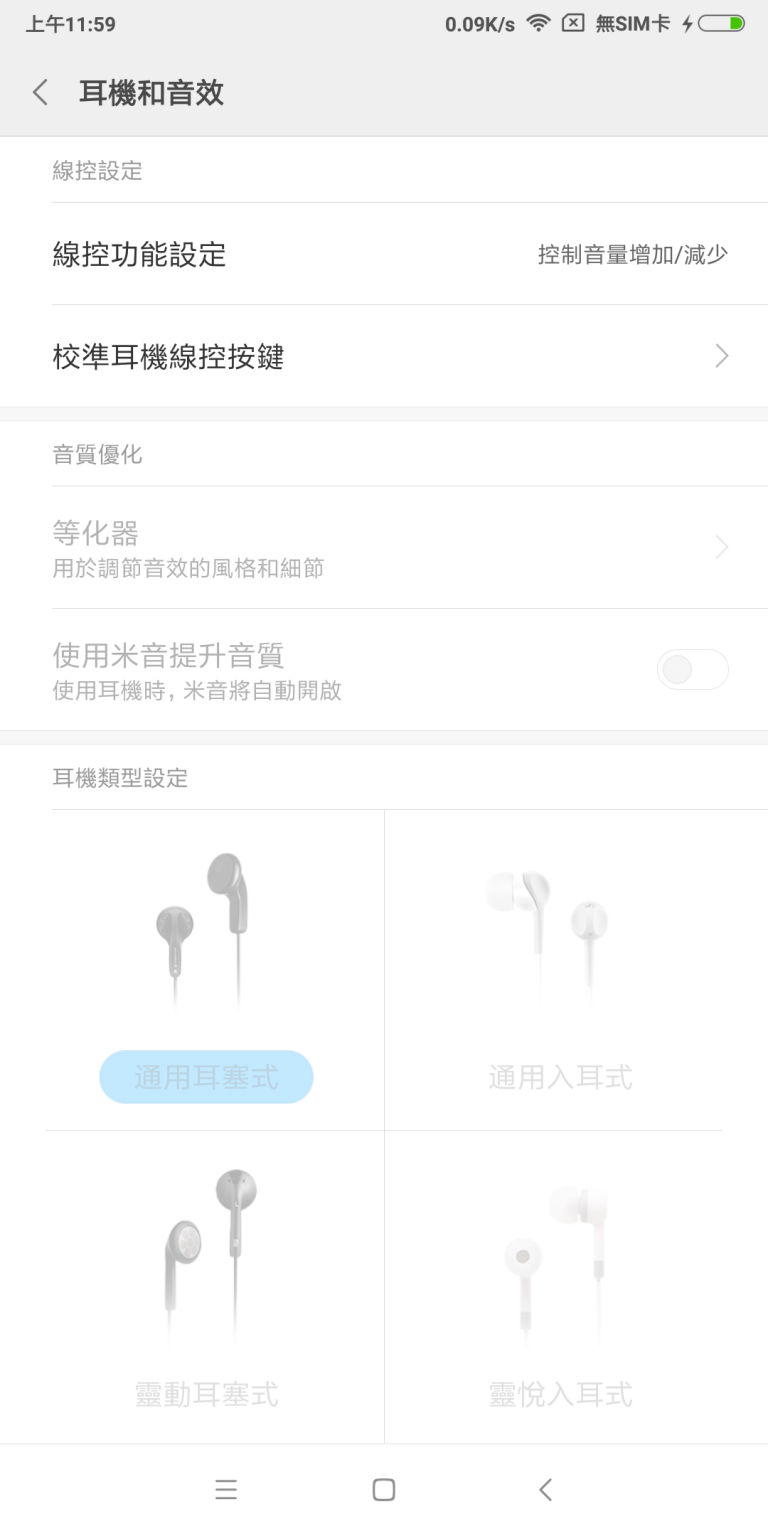Select 通用入耳式 headphone type
Screen dimensions: 768x1536
(560, 970)
